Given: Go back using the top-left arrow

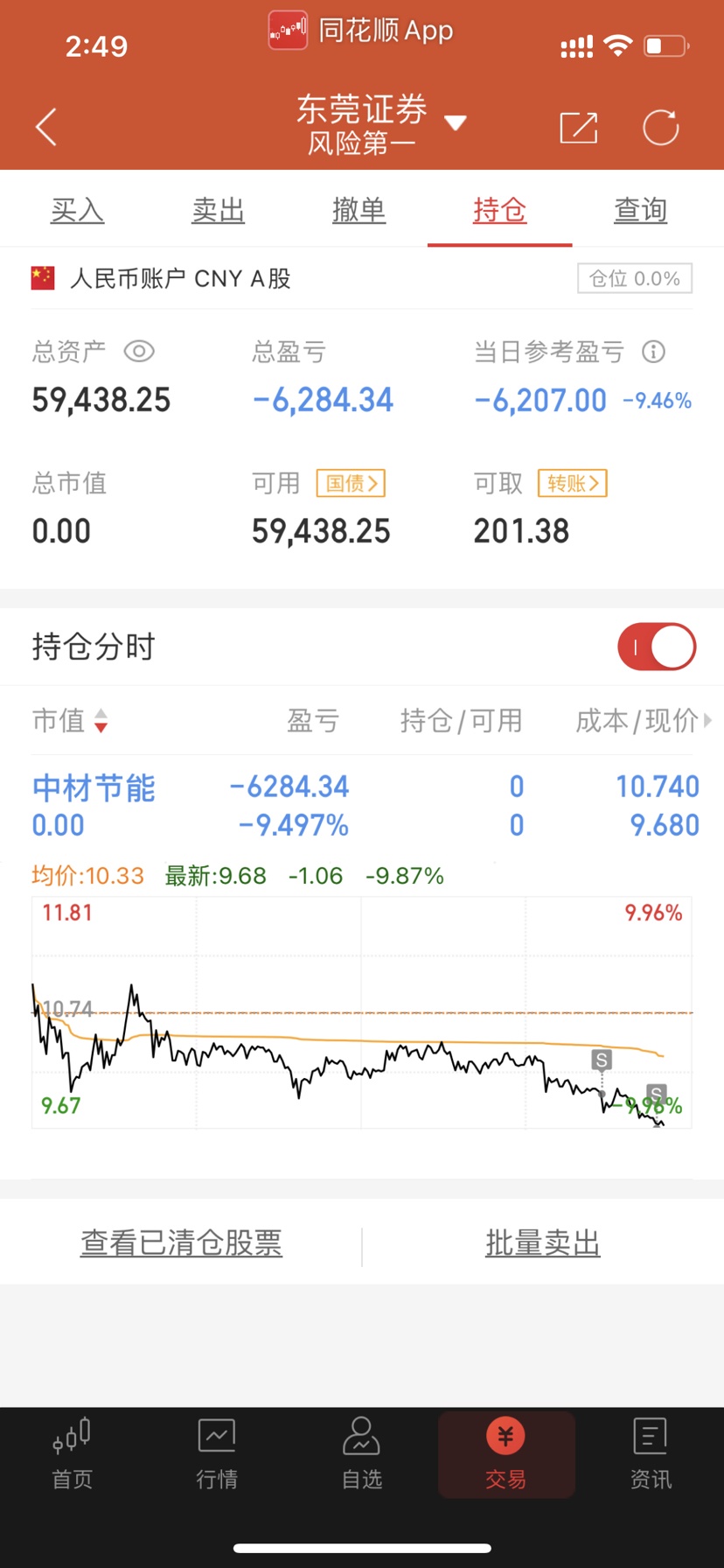Looking at the screenshot, I should (46, 128).
